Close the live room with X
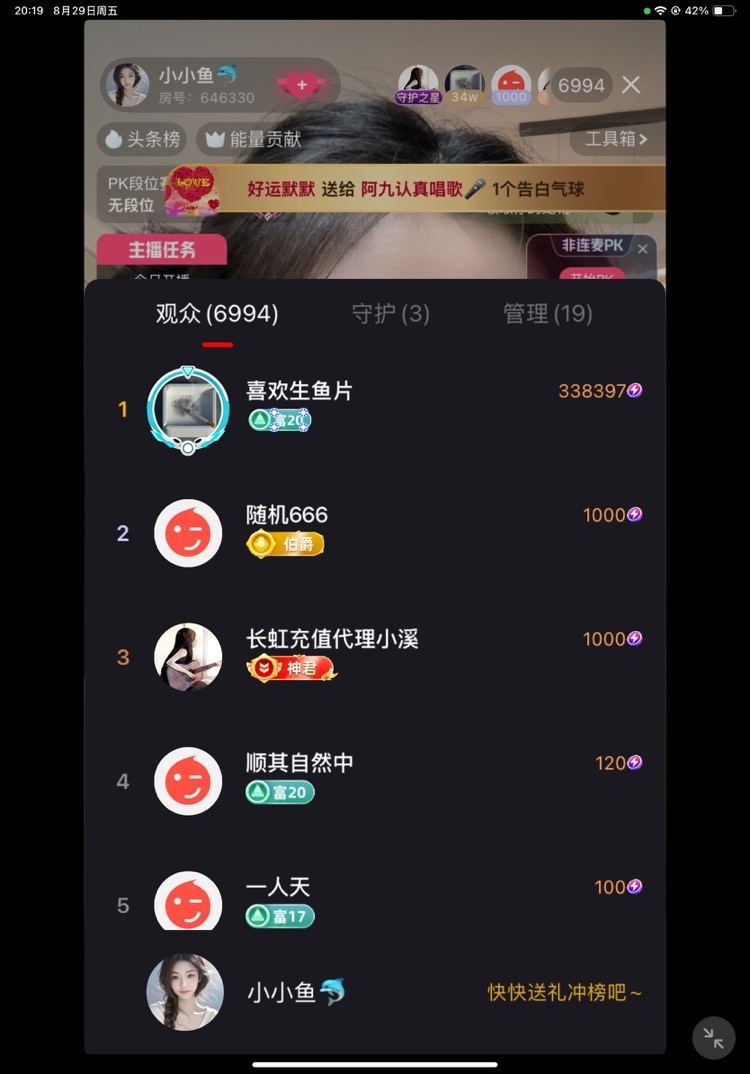This screenshot has height=1074, width=750. click(631, 85)
